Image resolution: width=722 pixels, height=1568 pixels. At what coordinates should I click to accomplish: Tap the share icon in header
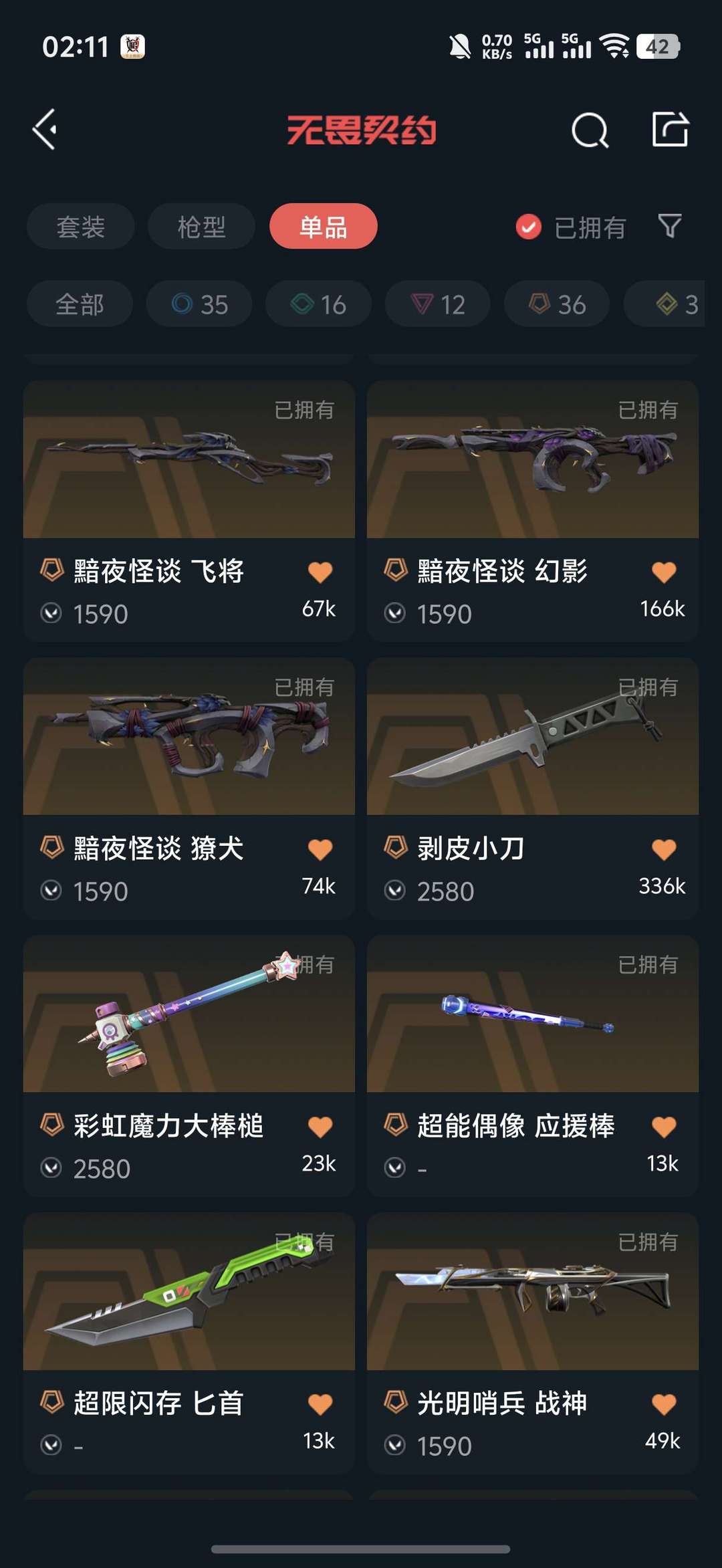tap(670, 128)
